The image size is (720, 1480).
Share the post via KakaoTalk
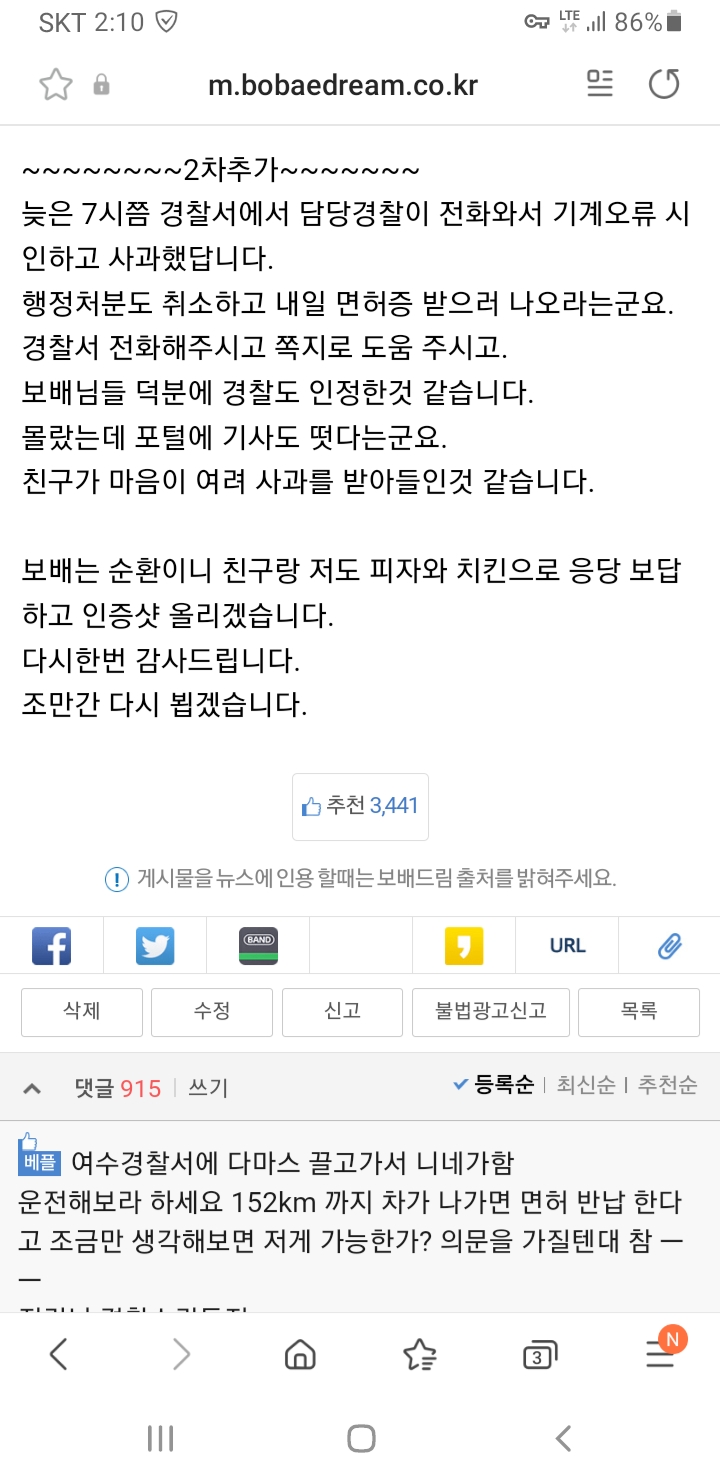point(464,945)
